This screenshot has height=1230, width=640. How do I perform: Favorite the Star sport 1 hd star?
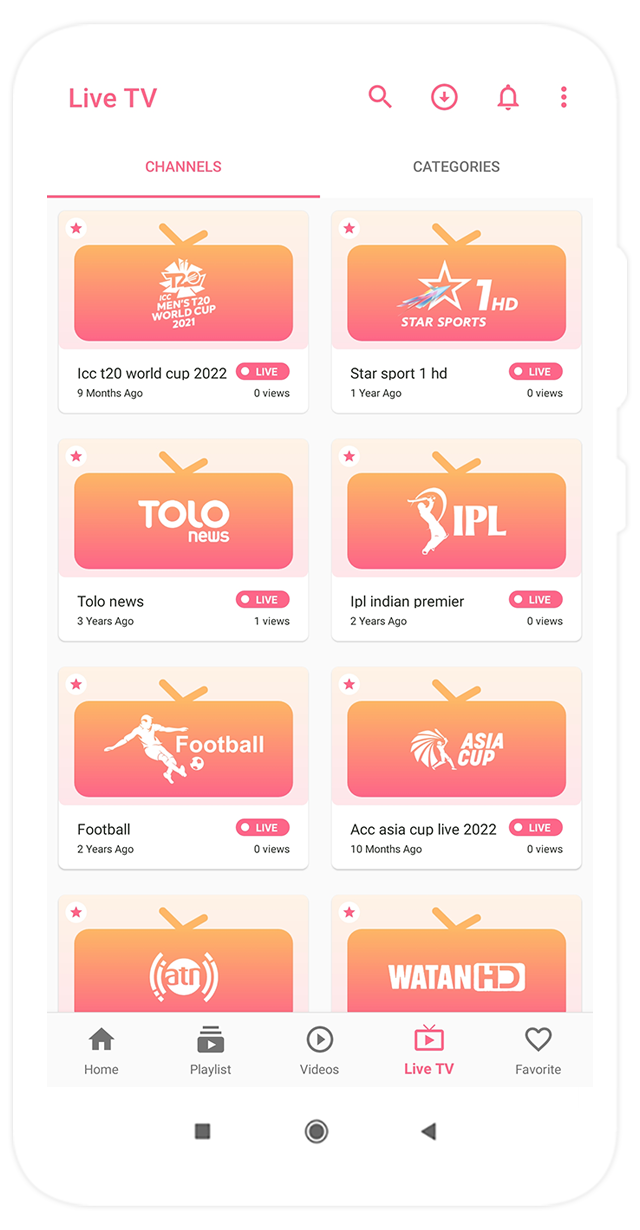tap(349, 228)
